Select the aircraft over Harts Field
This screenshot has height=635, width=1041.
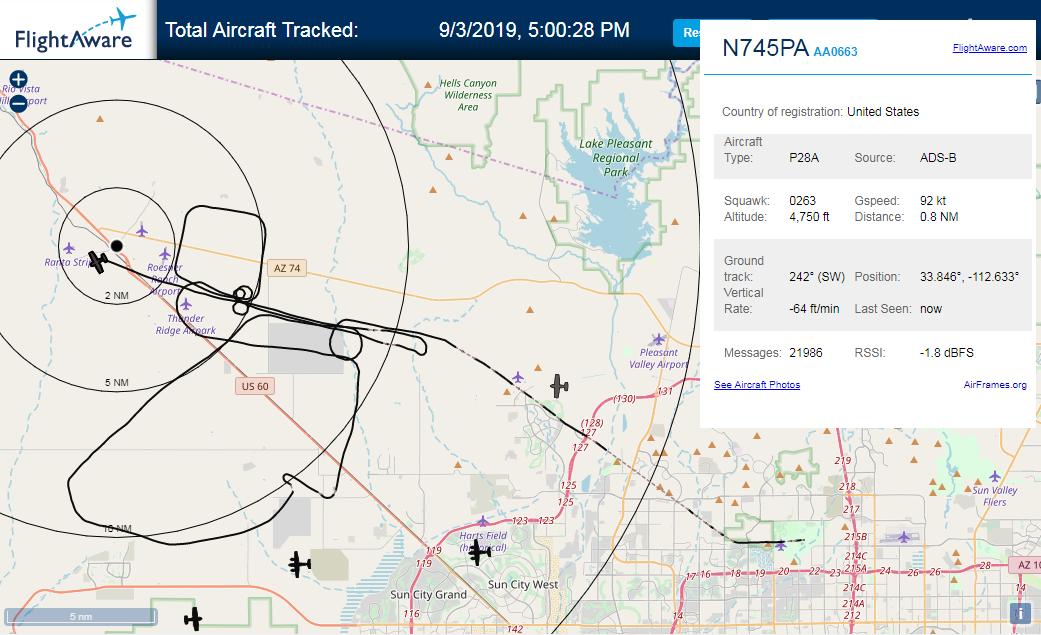pos(478,552)
